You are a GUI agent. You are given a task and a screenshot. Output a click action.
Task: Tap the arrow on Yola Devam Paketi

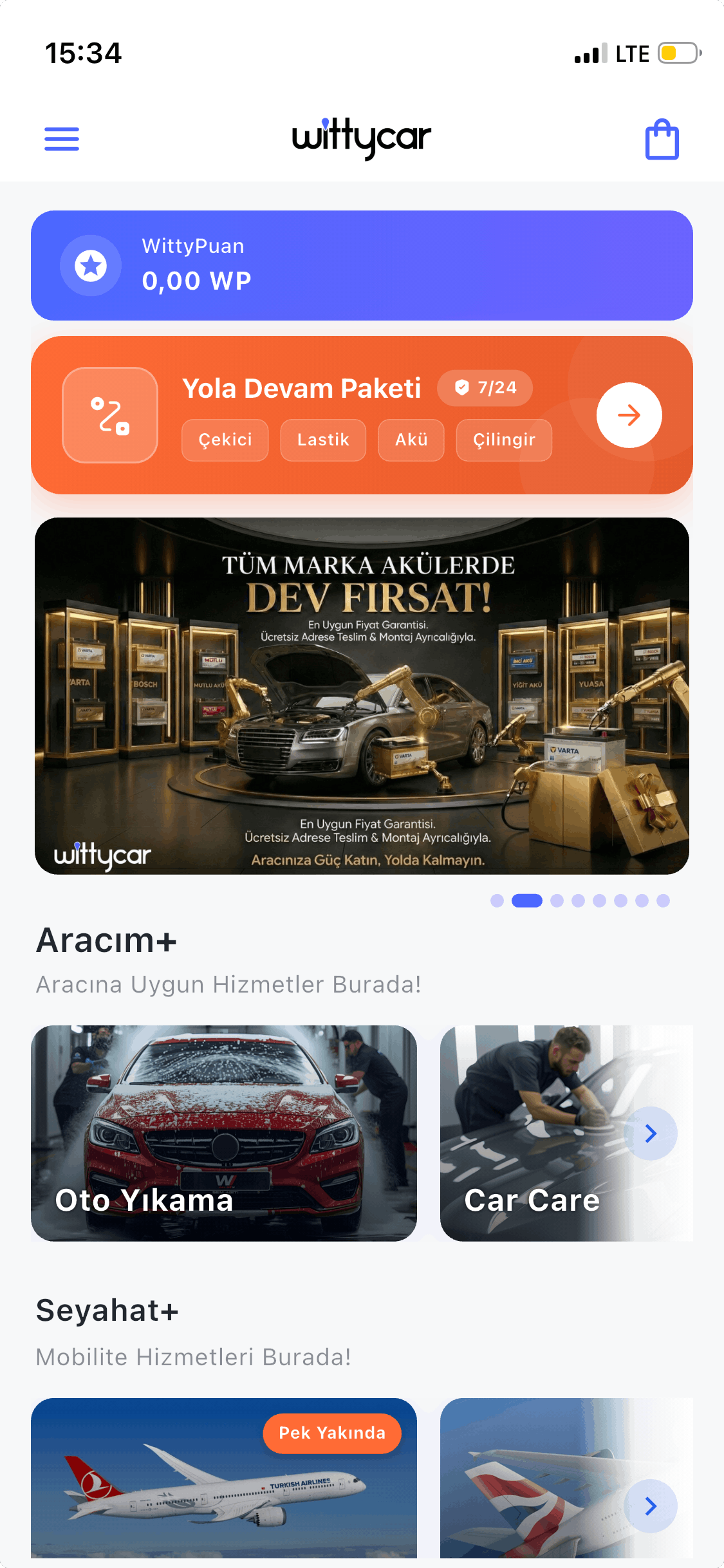point(629,415)
